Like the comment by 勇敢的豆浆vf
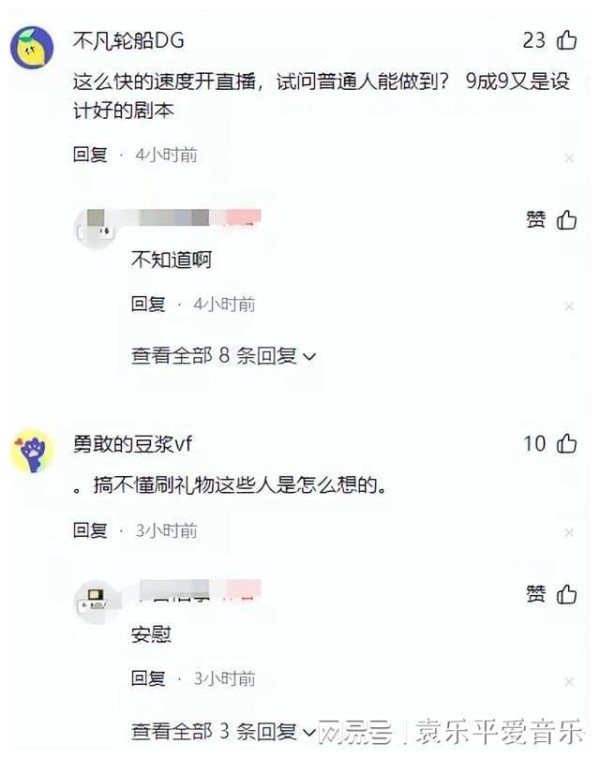This screenshot has width=600, height=759. (566, 443)
